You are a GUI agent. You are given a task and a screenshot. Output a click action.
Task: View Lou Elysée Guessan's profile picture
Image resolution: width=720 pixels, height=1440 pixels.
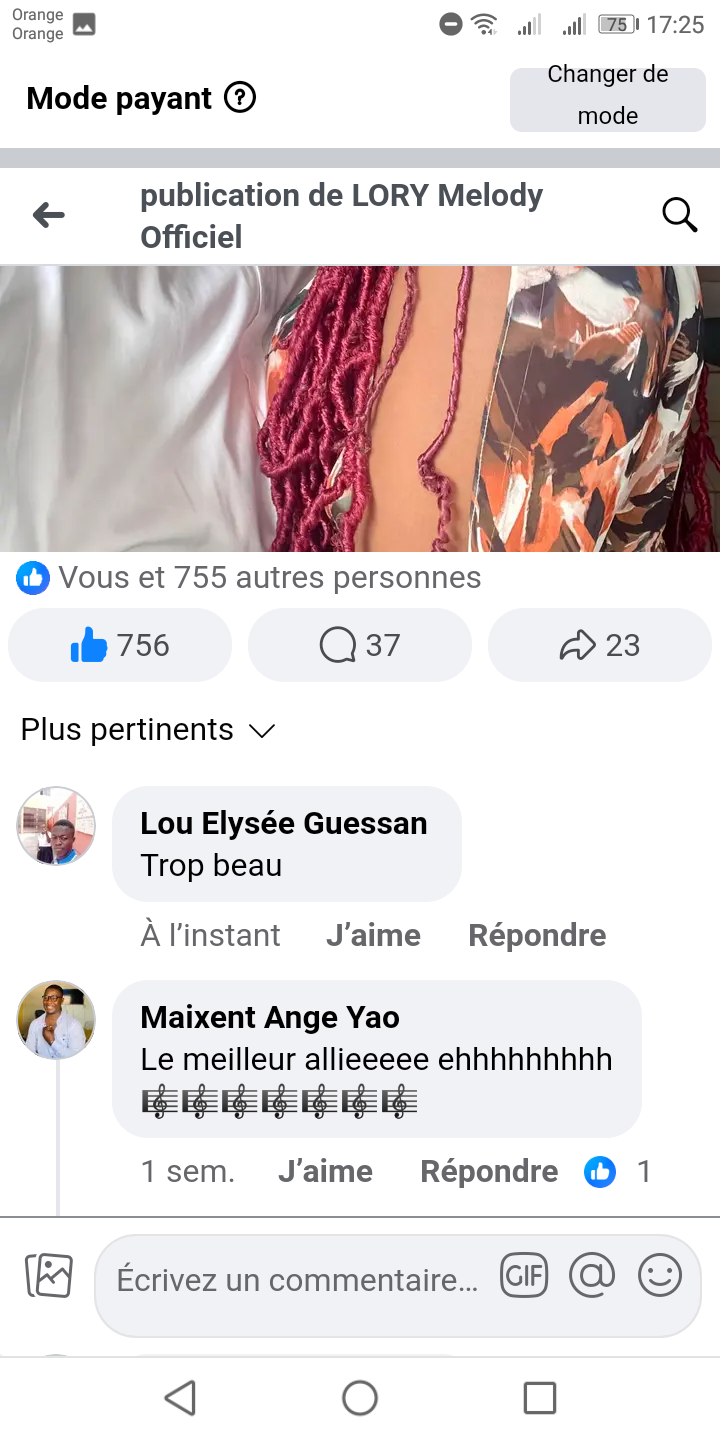point(56,825)
